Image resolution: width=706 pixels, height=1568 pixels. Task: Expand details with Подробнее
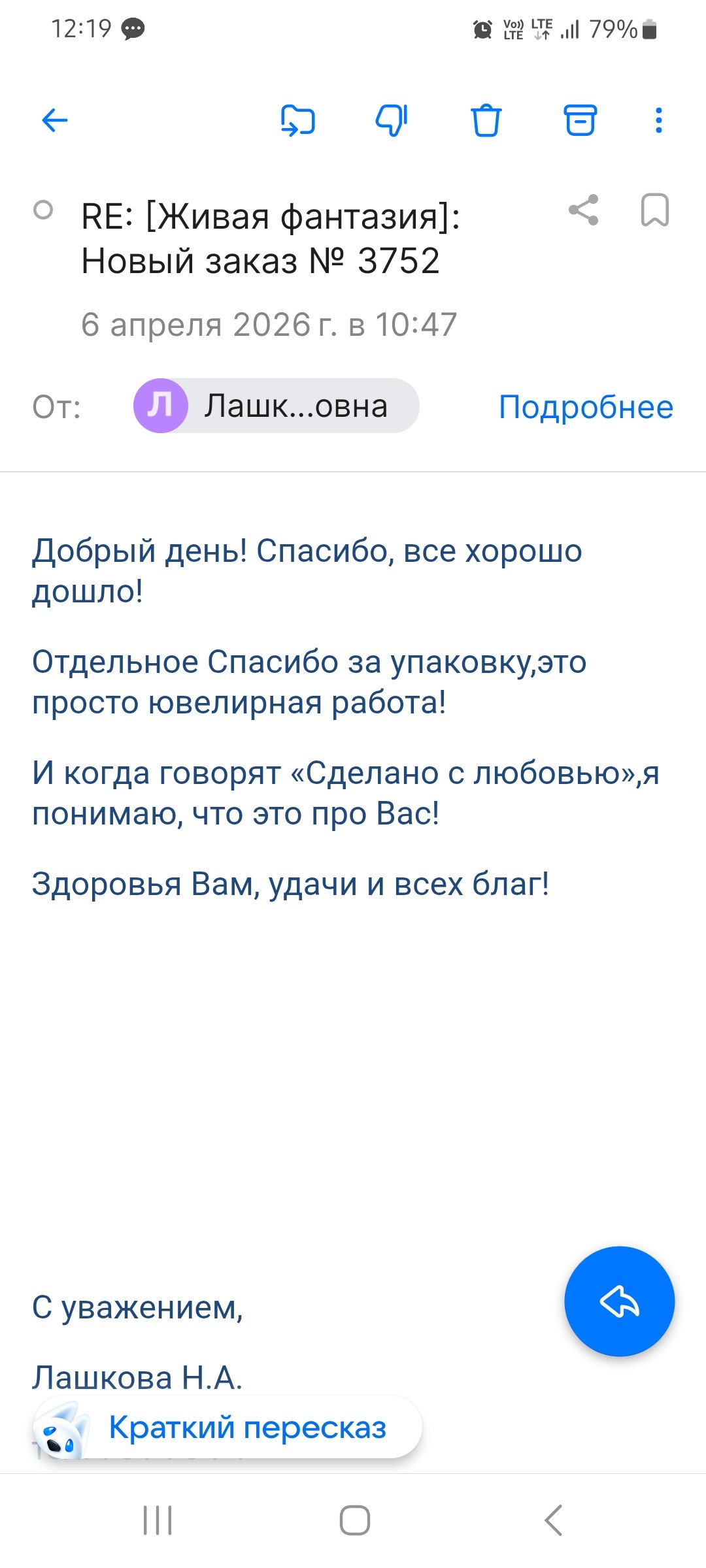tap(586, 407)
